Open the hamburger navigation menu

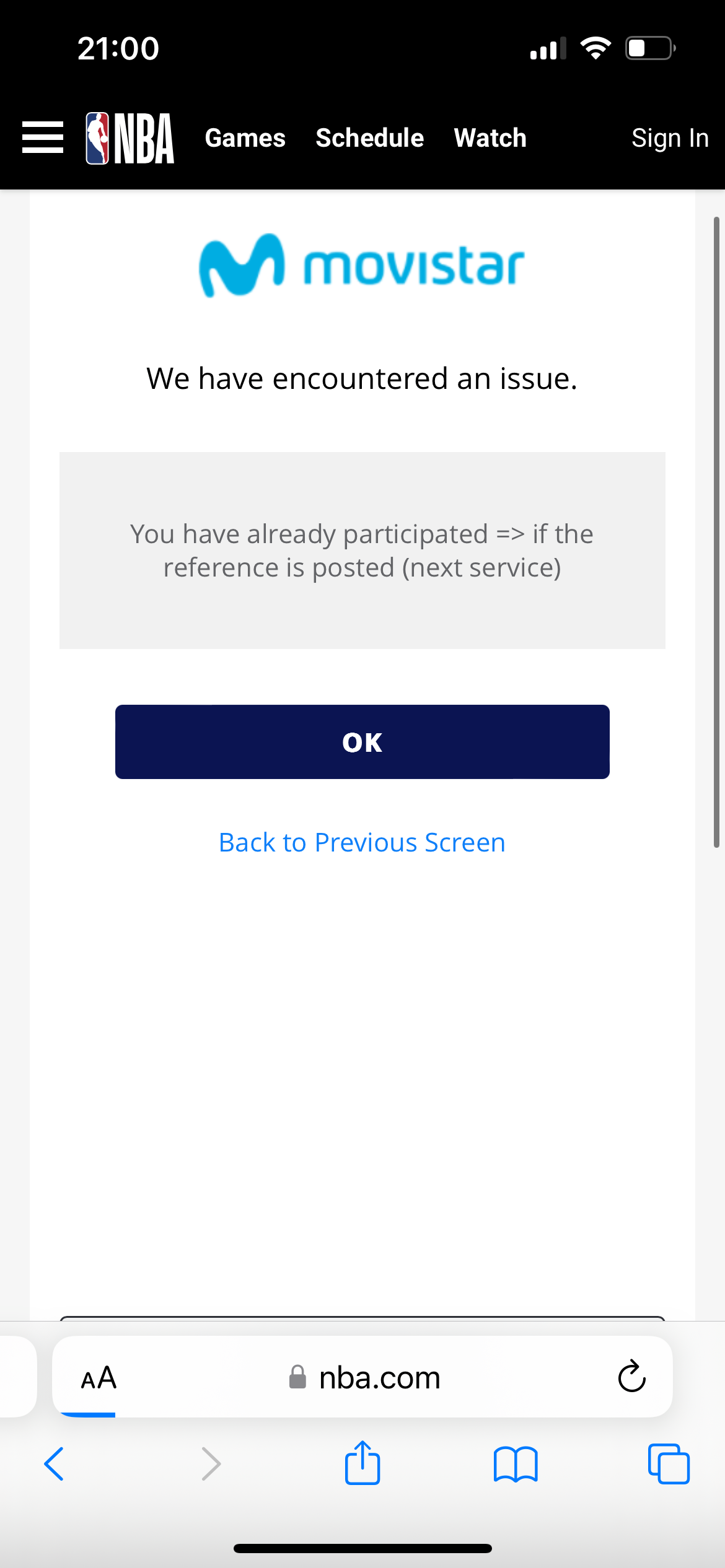42,137
